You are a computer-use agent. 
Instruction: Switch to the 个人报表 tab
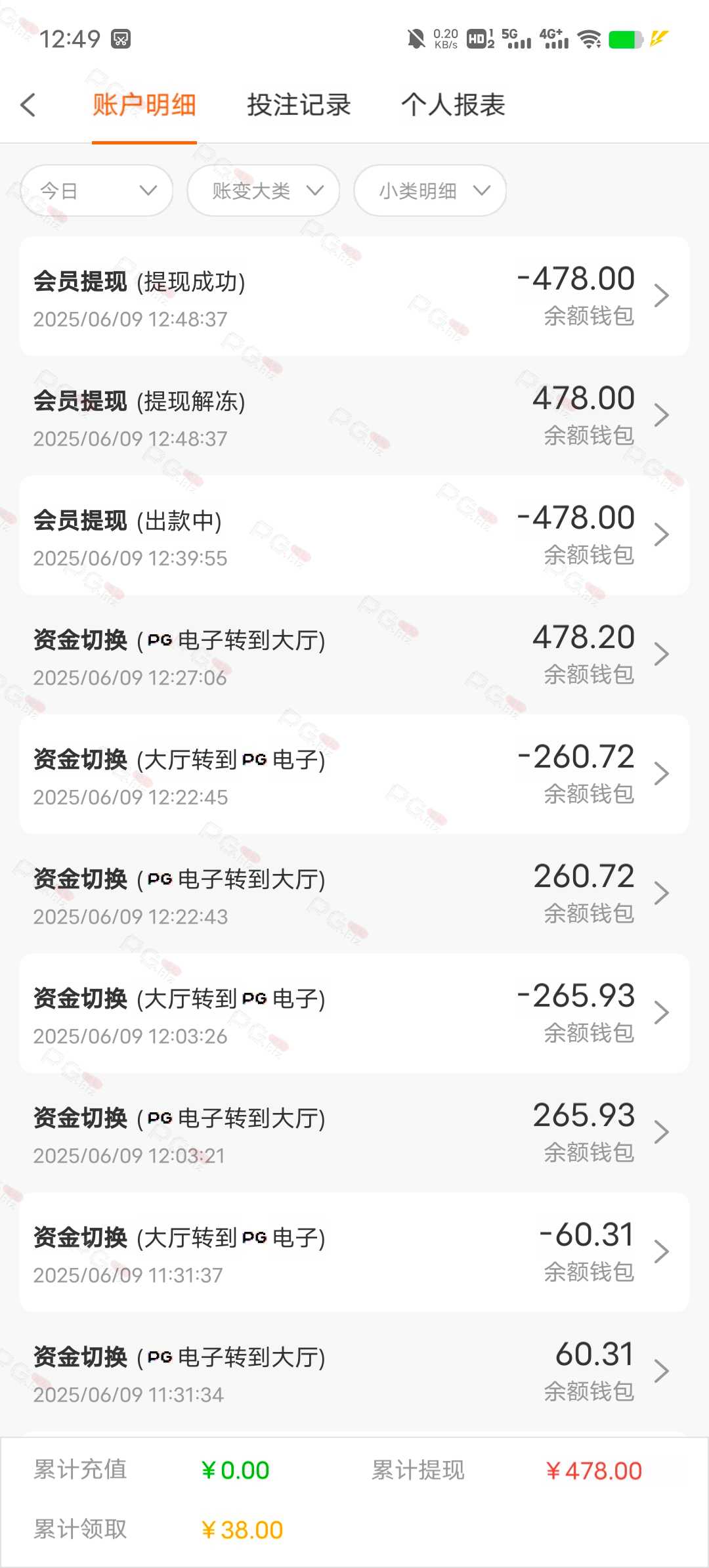point(453,105)
